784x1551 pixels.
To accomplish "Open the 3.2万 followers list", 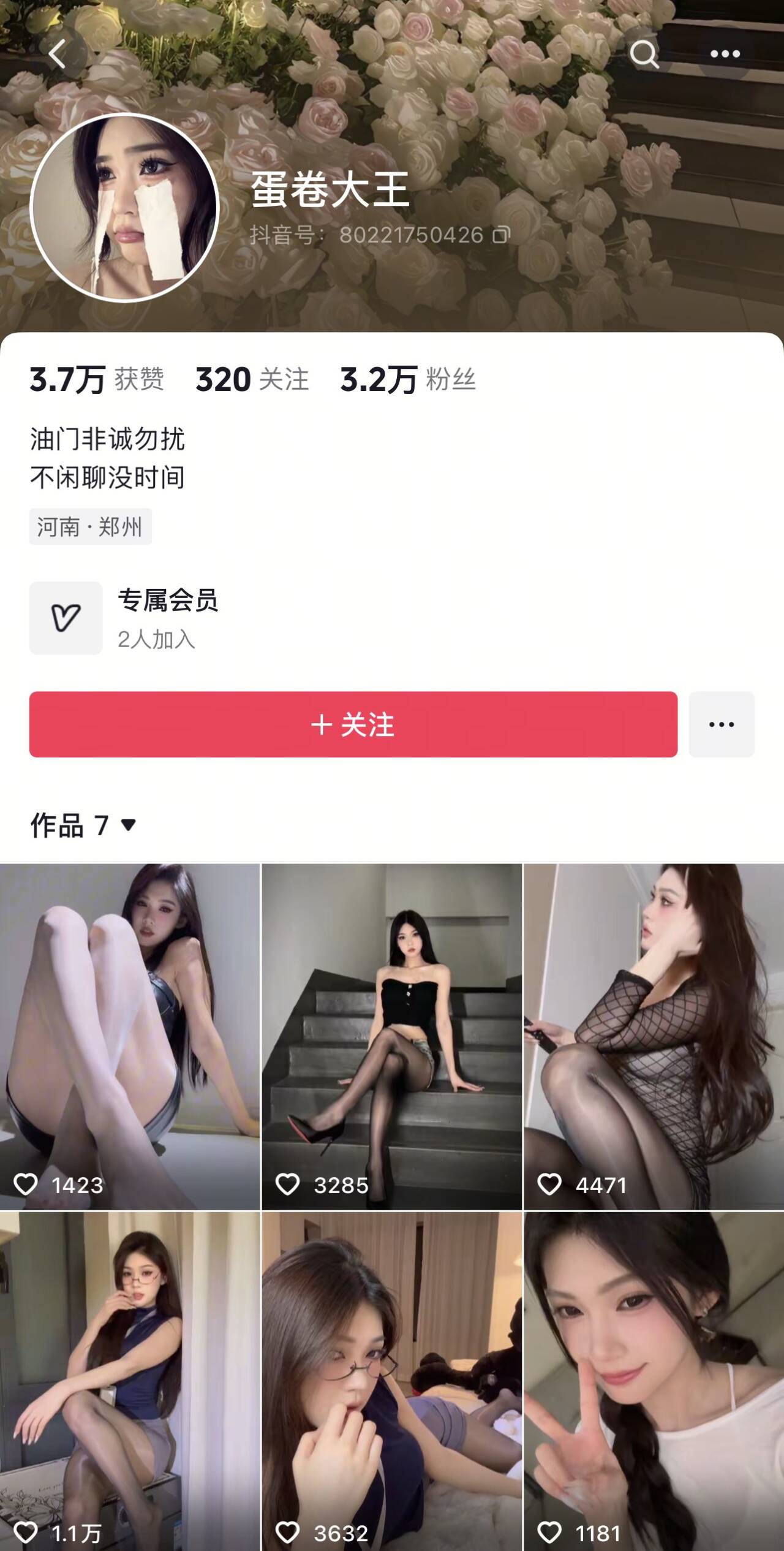I will 407,379.
